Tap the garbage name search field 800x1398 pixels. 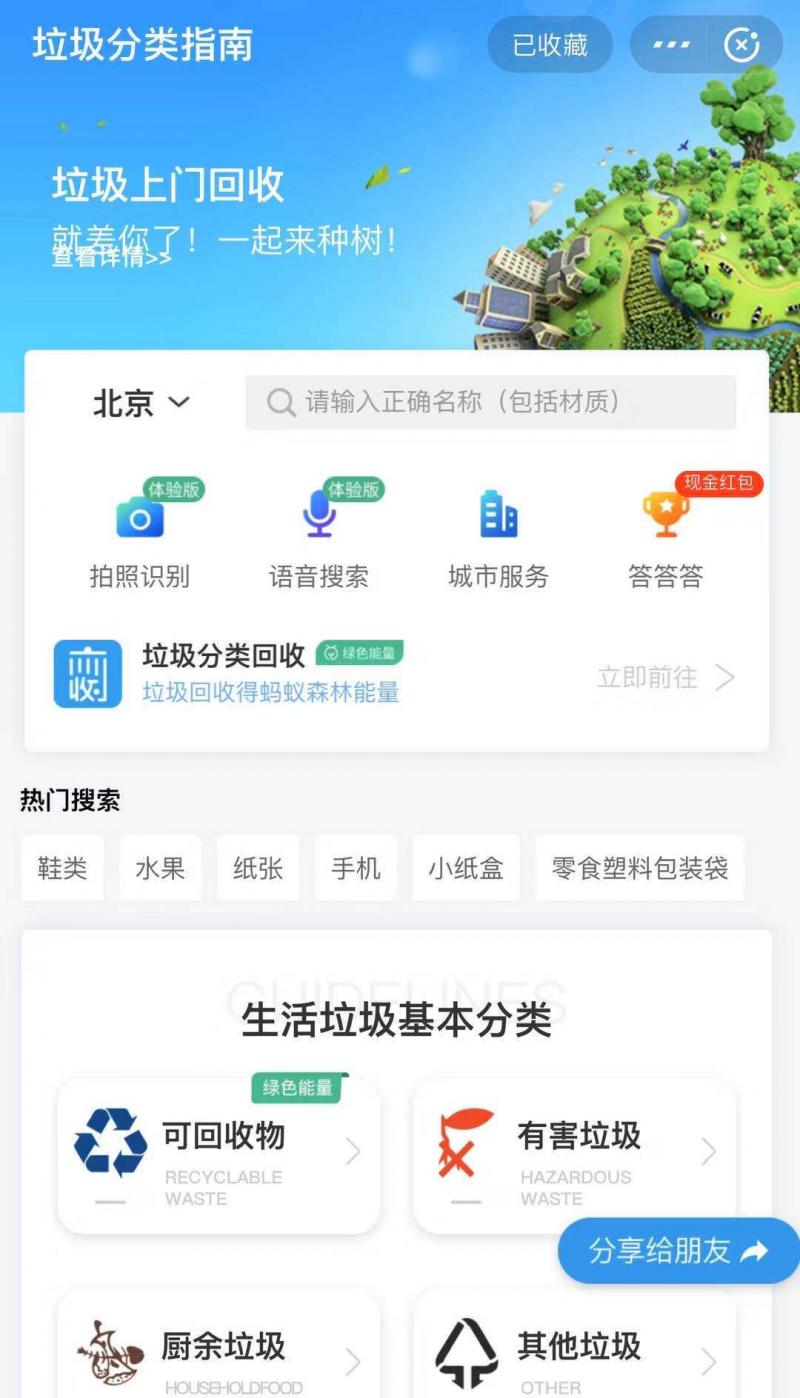point(491,402)
